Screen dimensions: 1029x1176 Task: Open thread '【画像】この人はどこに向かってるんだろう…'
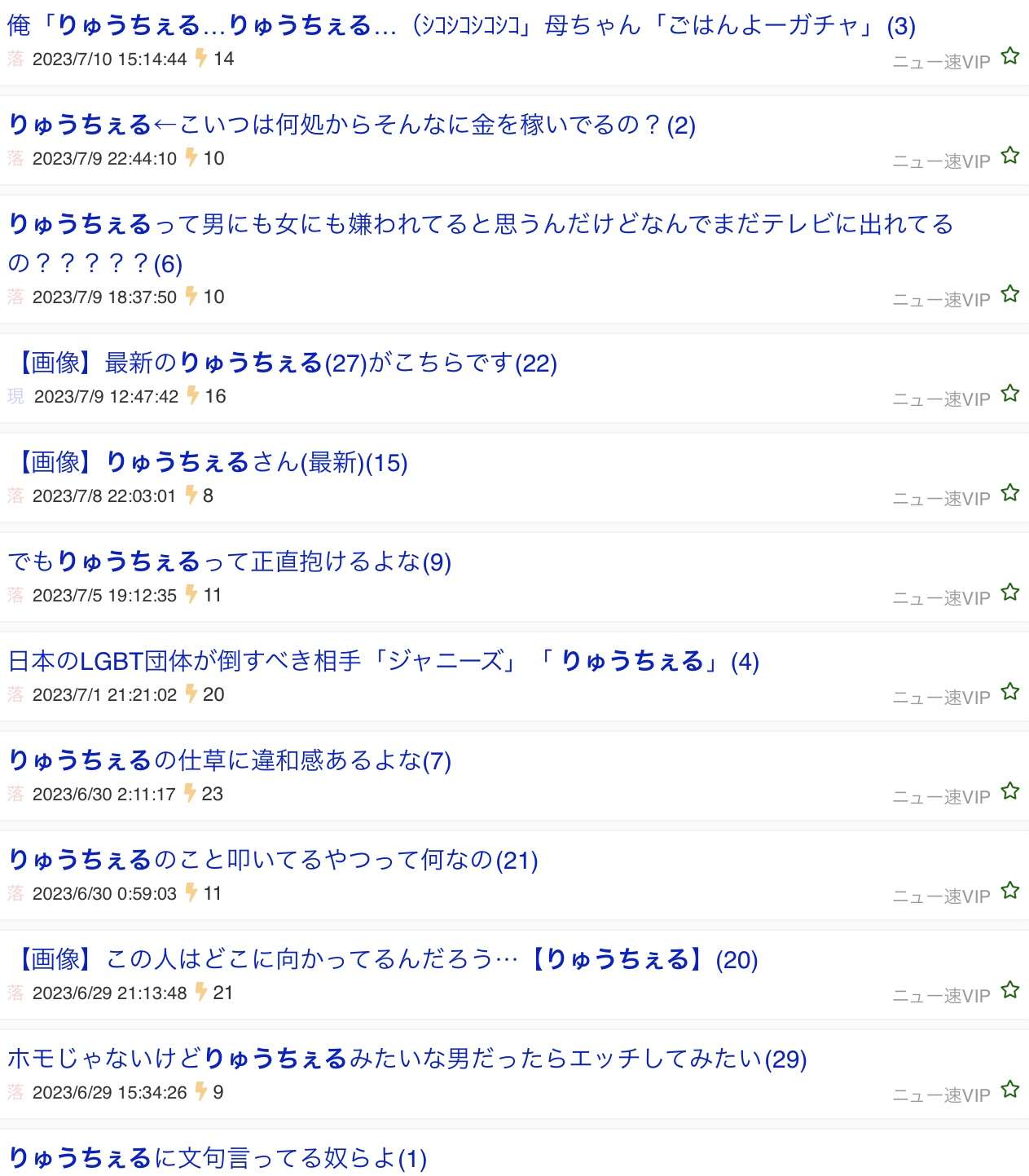386,959
